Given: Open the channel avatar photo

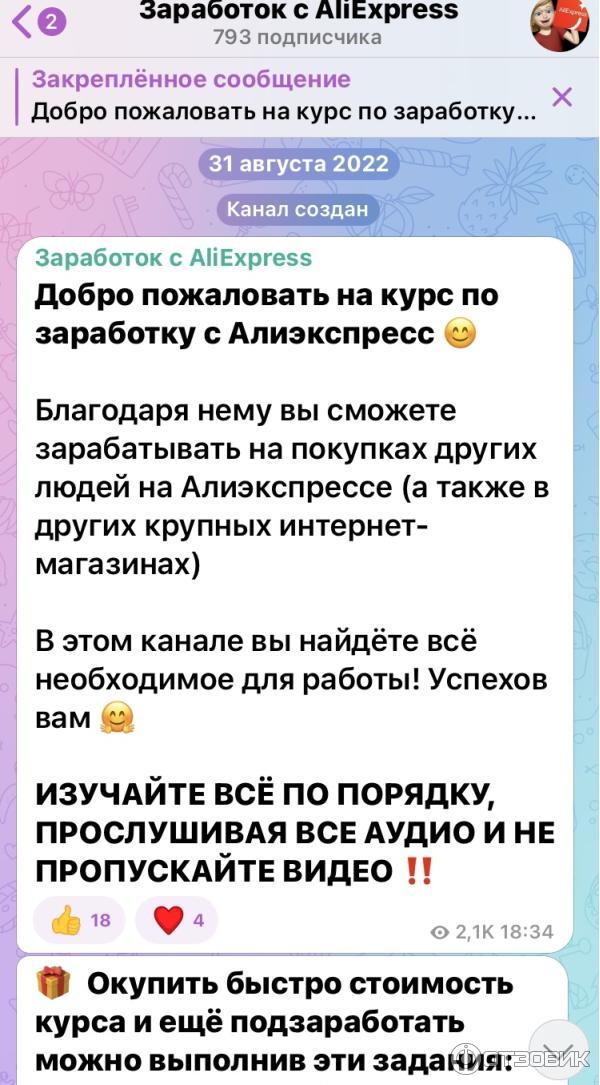Looking at the screenshot, I should tap(559, 22).
